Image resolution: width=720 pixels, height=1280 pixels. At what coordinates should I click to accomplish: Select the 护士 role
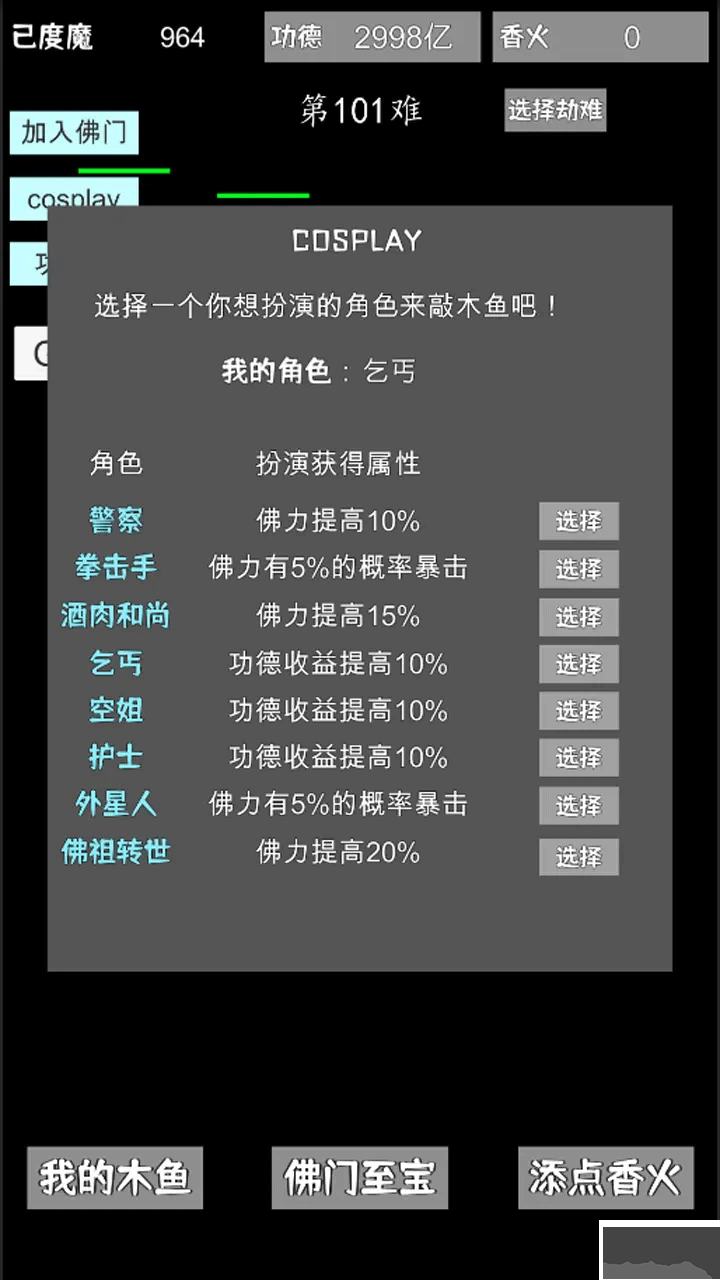coord(578,758)
